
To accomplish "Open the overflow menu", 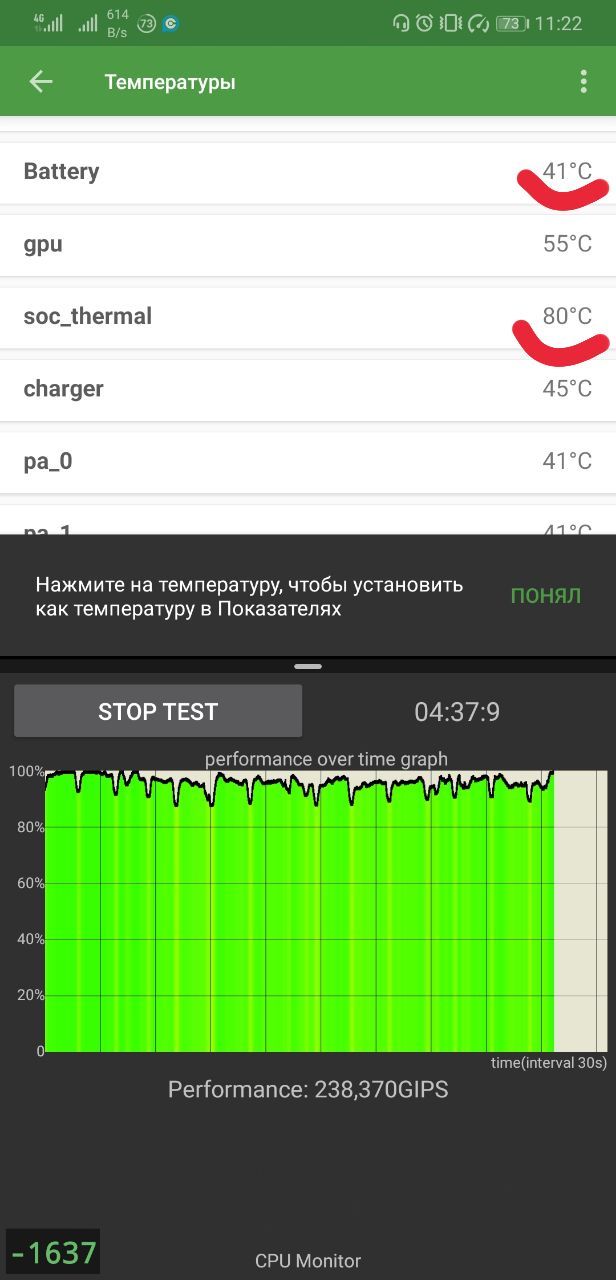I will tap(584, 82).
